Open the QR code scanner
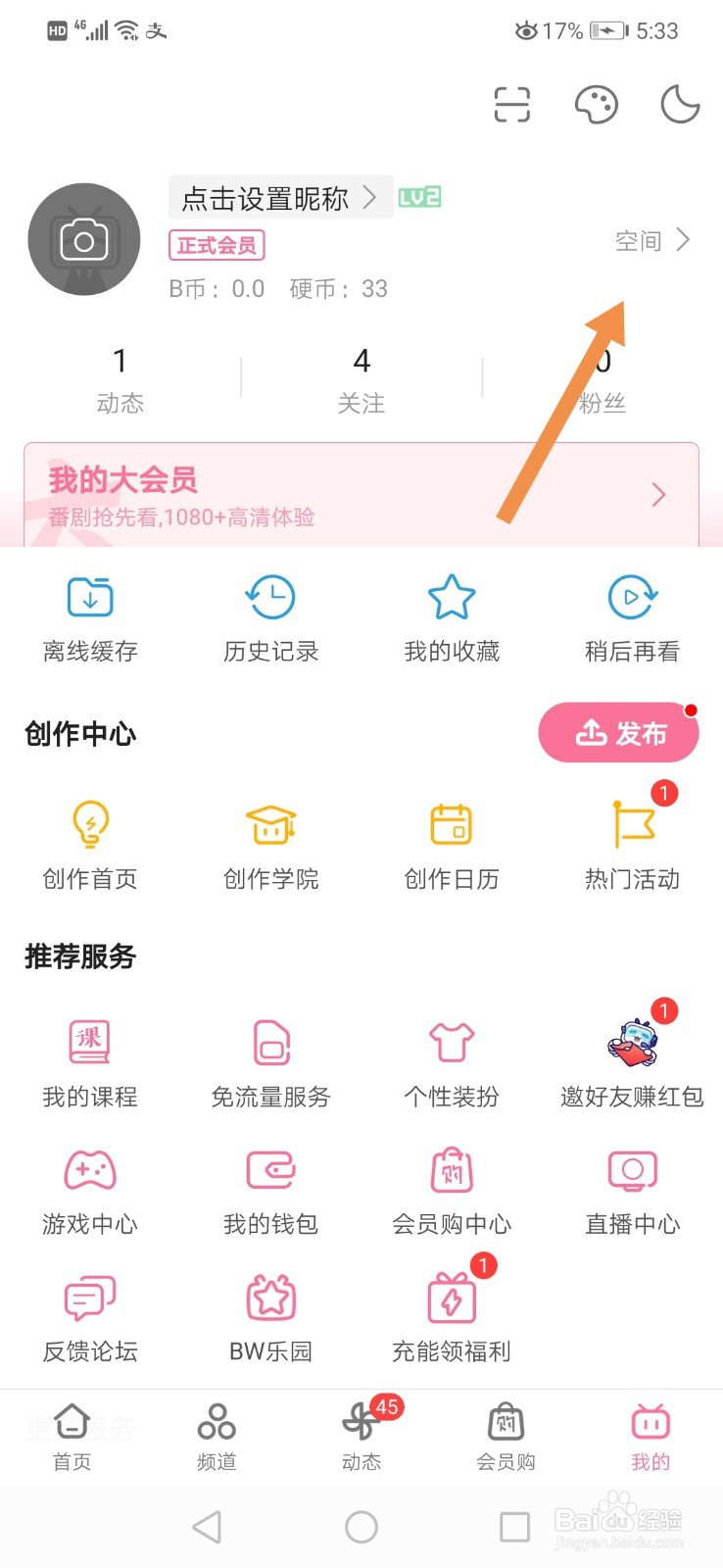Viewport: 723px width, 1568px height. click(x=511, y=105)
